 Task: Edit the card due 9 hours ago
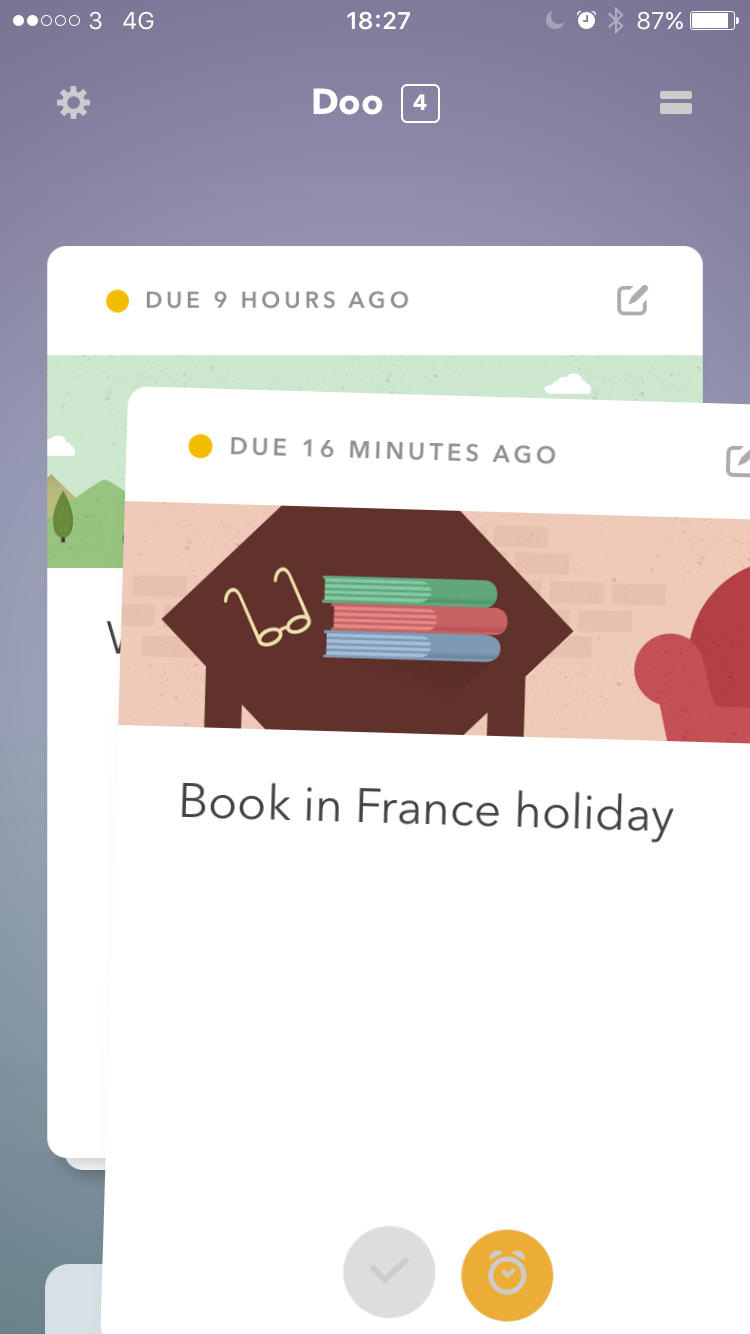632,300
